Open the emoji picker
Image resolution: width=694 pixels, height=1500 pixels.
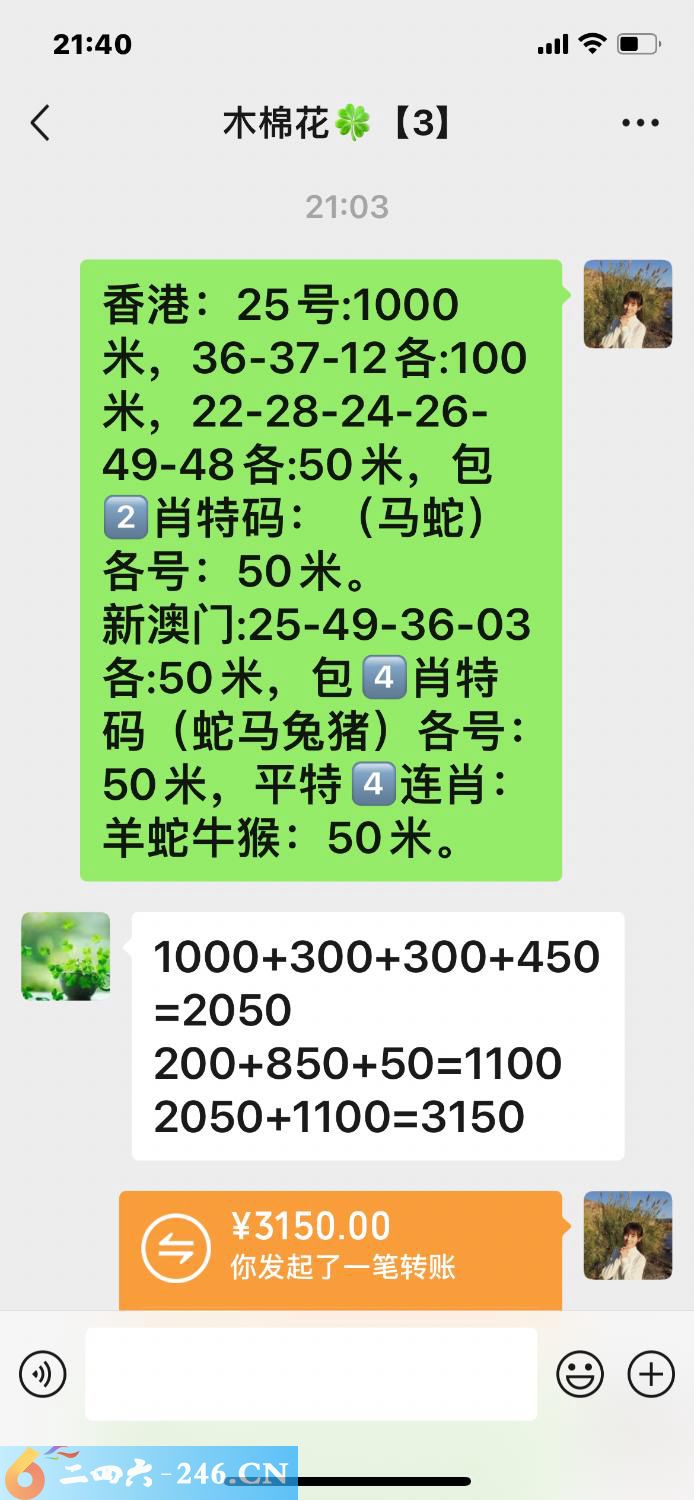[x=580, y=1374]
